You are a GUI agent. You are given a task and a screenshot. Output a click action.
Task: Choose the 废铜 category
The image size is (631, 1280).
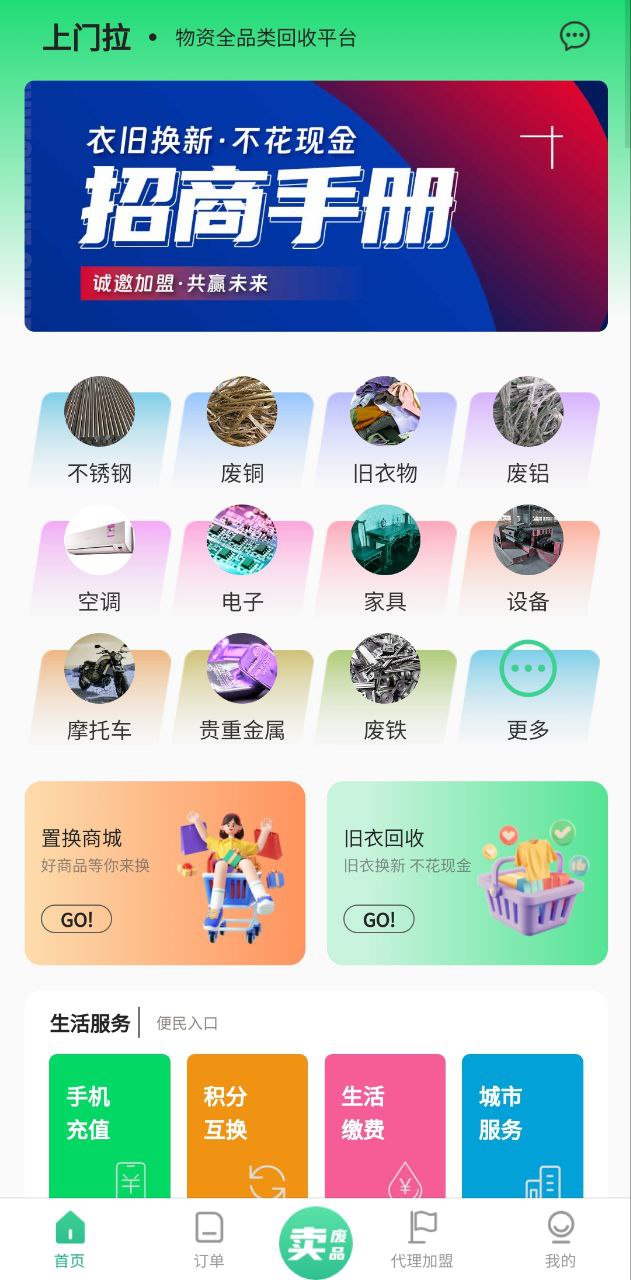pyautogui.click(x=242, y=432)
